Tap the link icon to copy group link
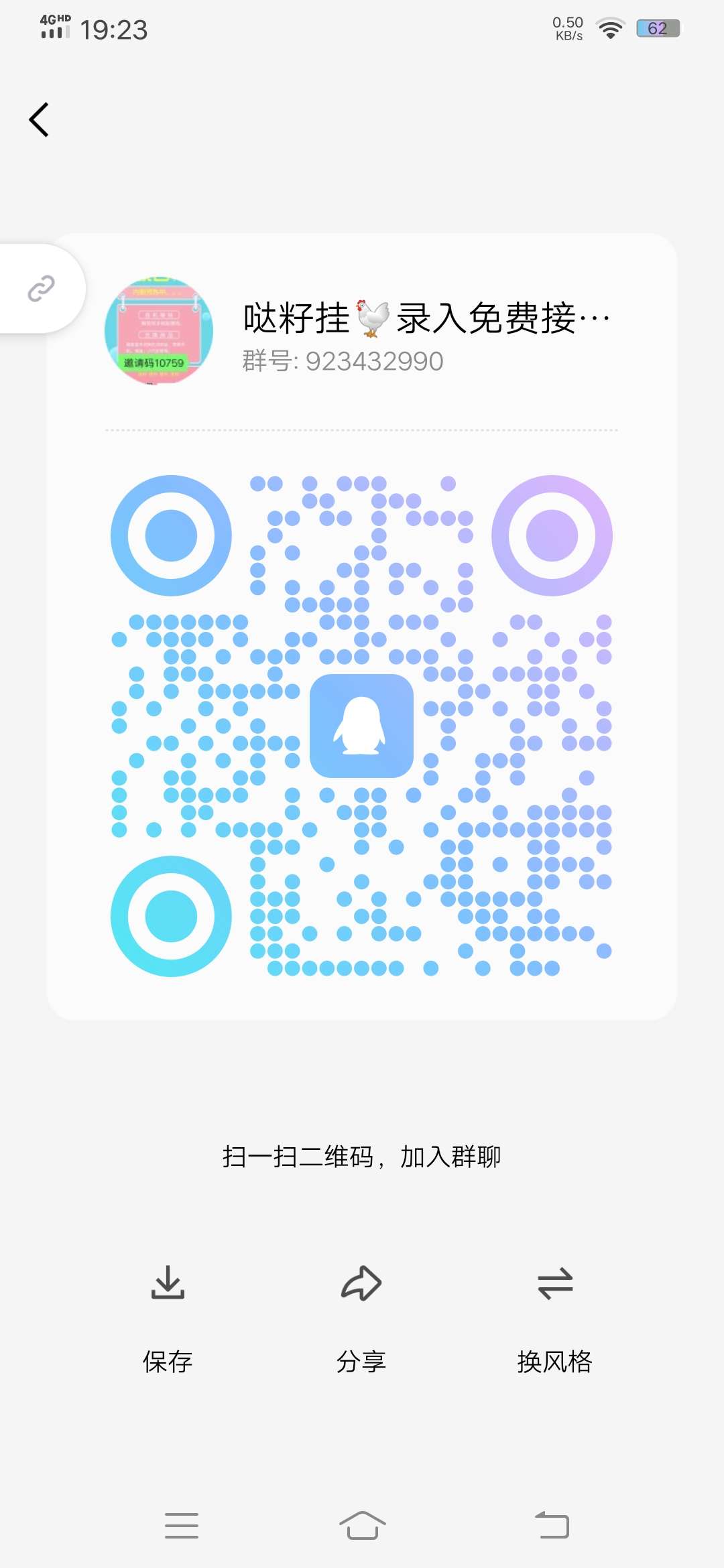The height and width of the screenshot is (1568, 724). 41,289
